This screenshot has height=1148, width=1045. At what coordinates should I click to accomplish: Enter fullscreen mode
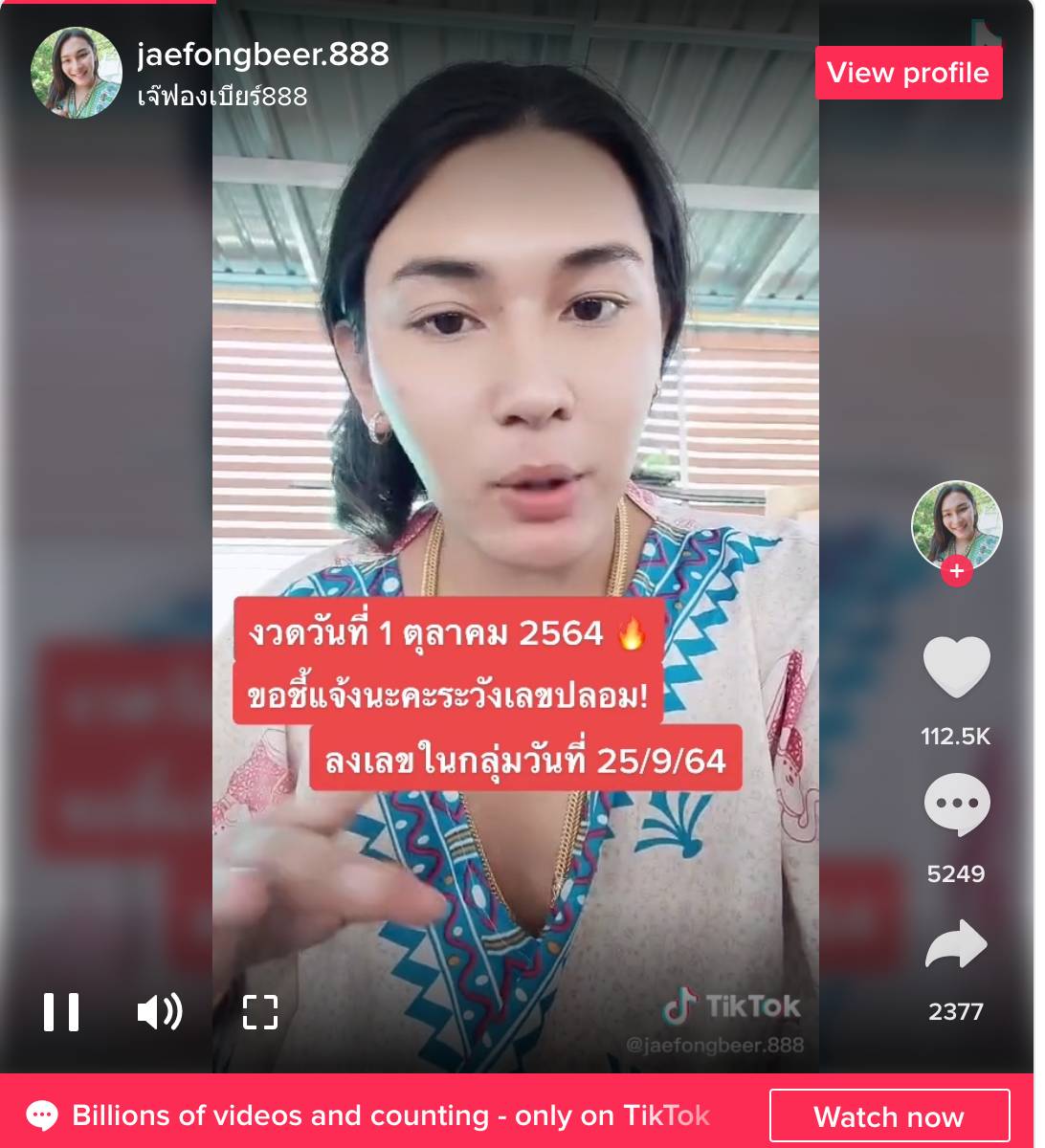(259, 1011)
